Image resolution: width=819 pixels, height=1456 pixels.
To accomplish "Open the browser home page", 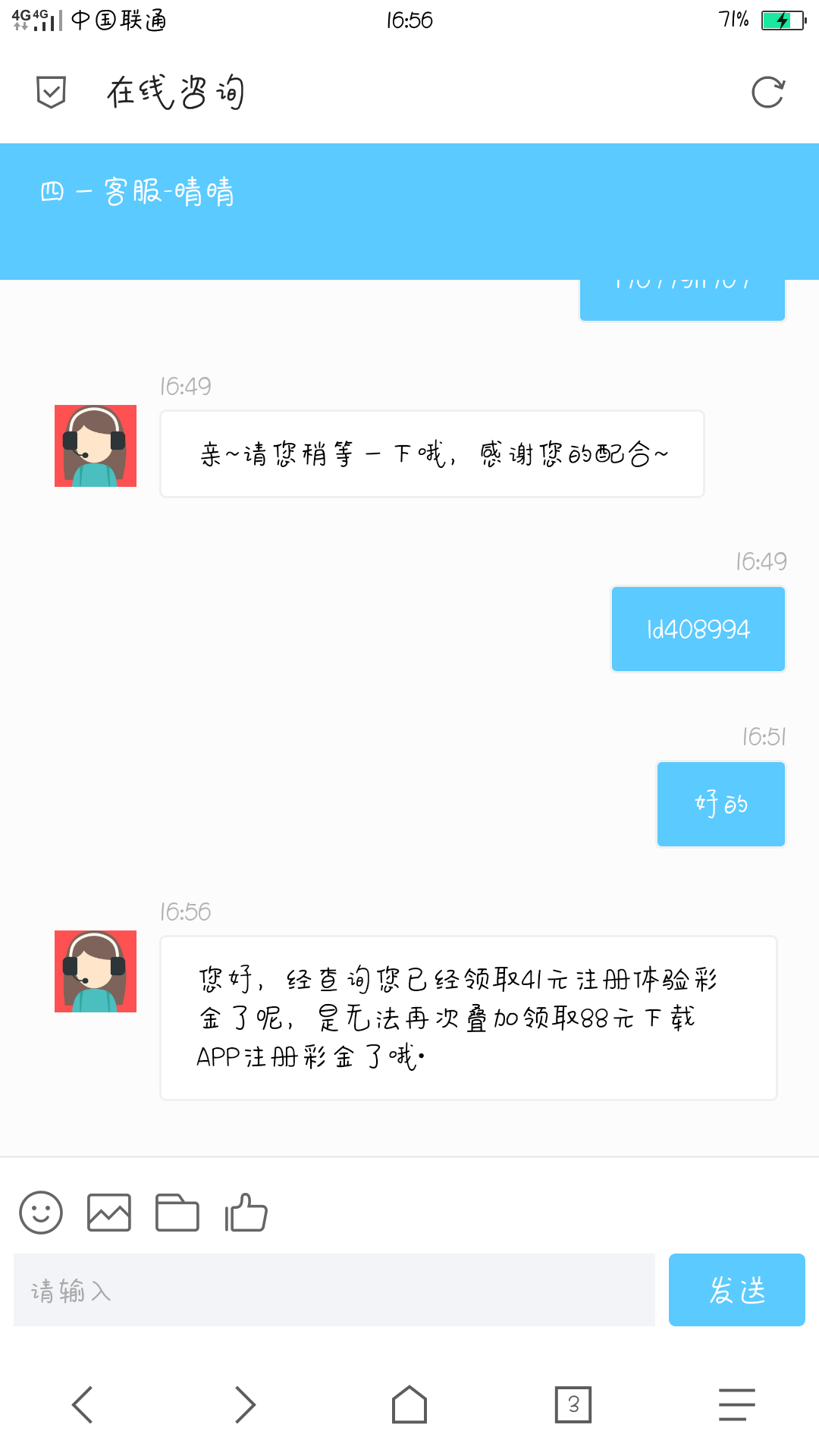I will [409, 1404].
